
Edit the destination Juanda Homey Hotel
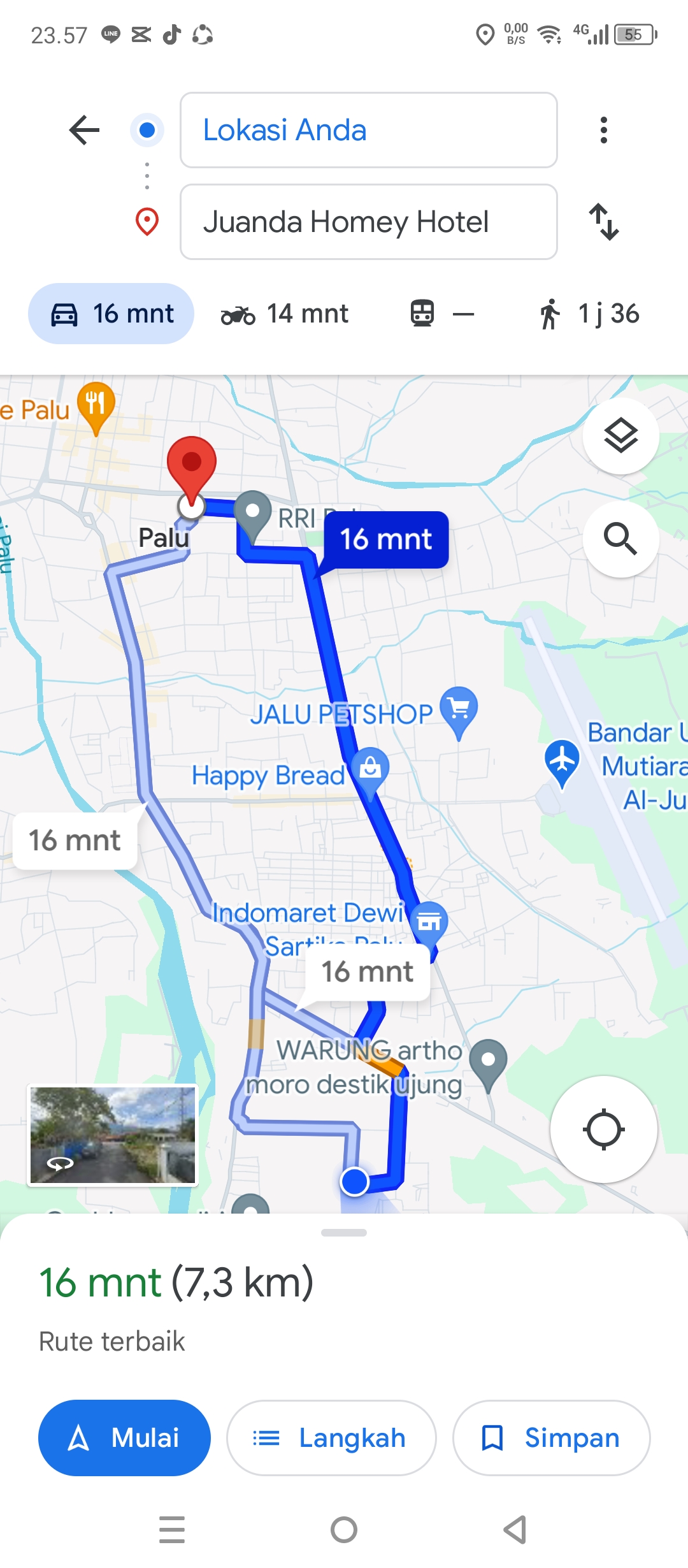point(369,222)
